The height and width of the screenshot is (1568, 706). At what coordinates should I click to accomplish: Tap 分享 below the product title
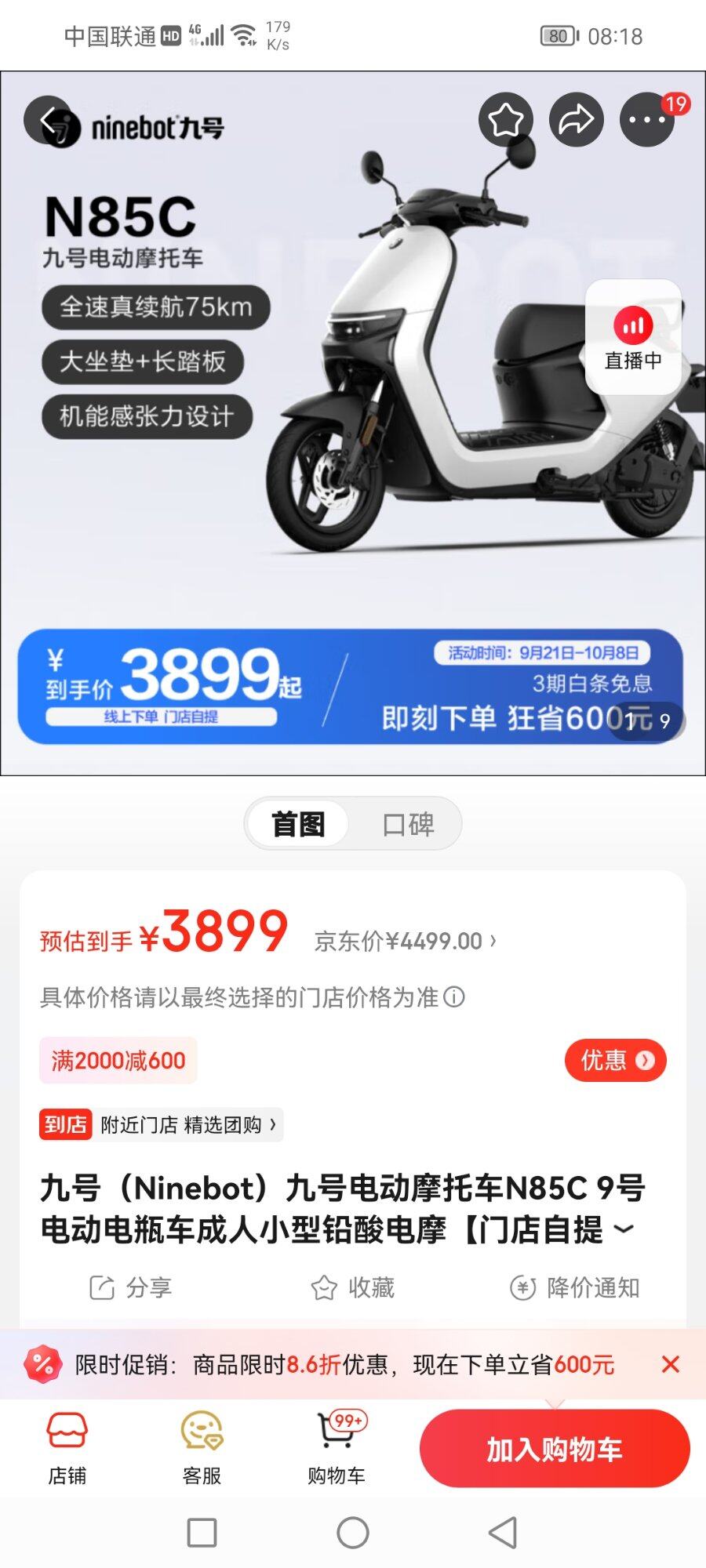pyautogui.click(x=131, y=1287)
